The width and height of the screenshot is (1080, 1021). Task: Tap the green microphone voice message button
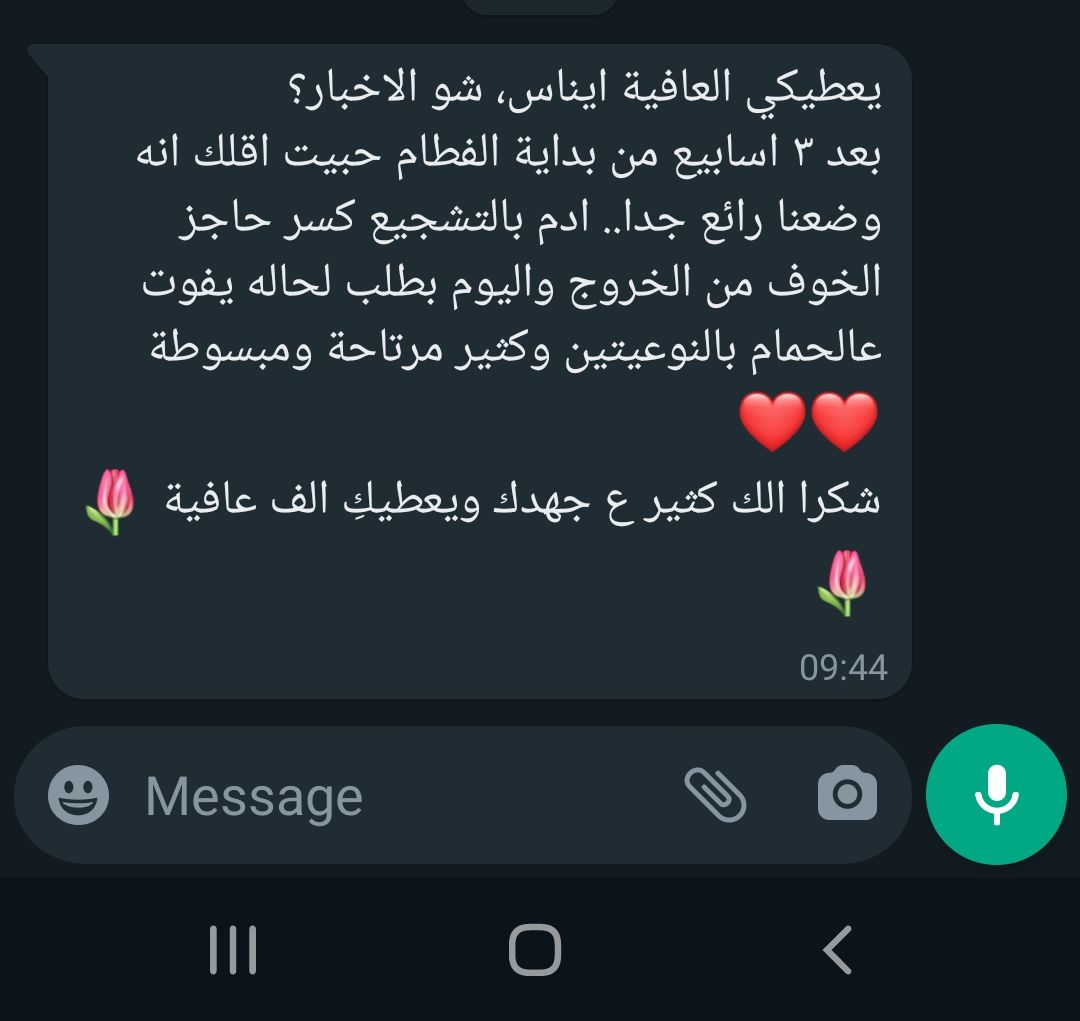coord(996,795)
